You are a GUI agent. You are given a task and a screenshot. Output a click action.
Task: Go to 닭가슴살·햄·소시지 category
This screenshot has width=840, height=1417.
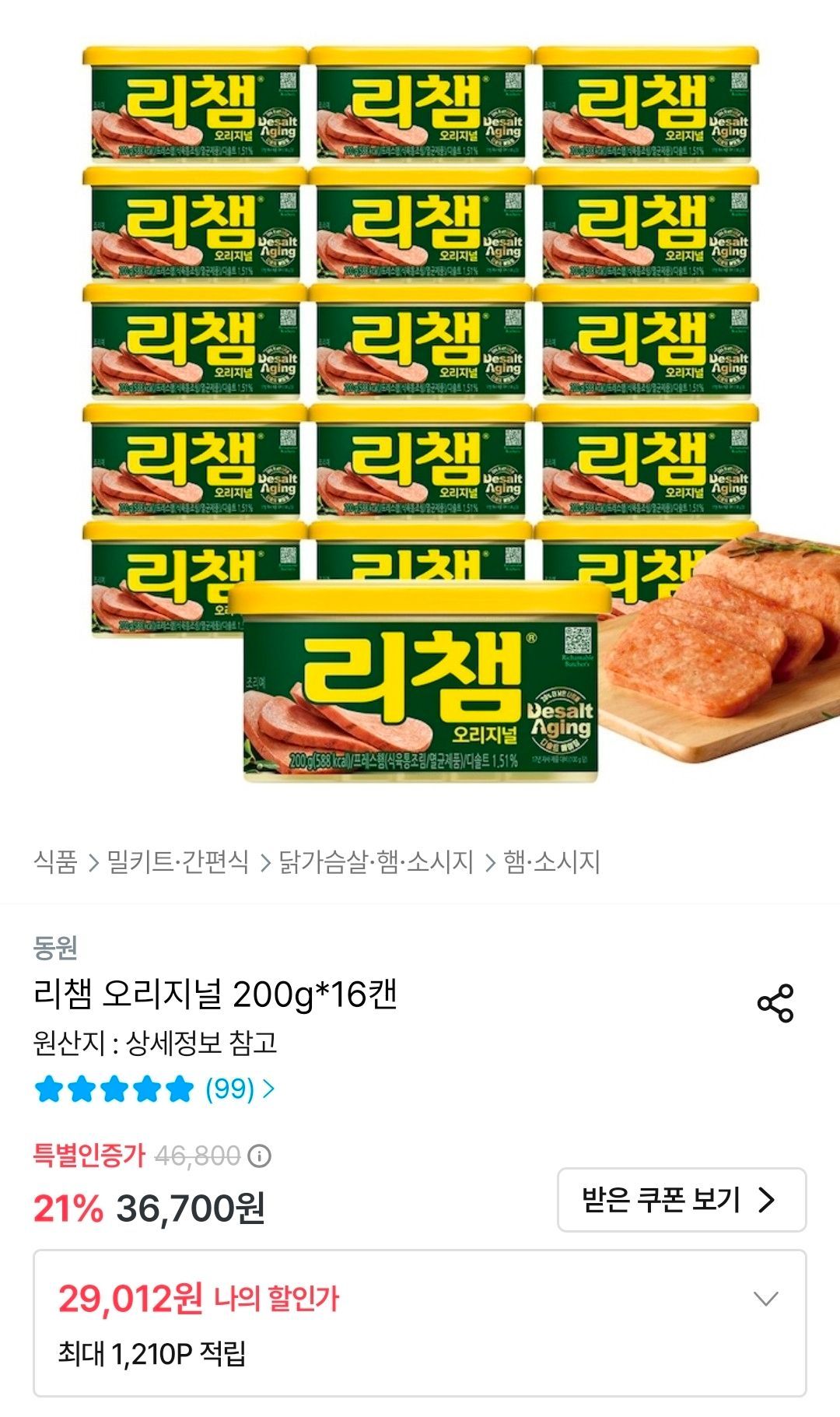[x=376, y=861]
